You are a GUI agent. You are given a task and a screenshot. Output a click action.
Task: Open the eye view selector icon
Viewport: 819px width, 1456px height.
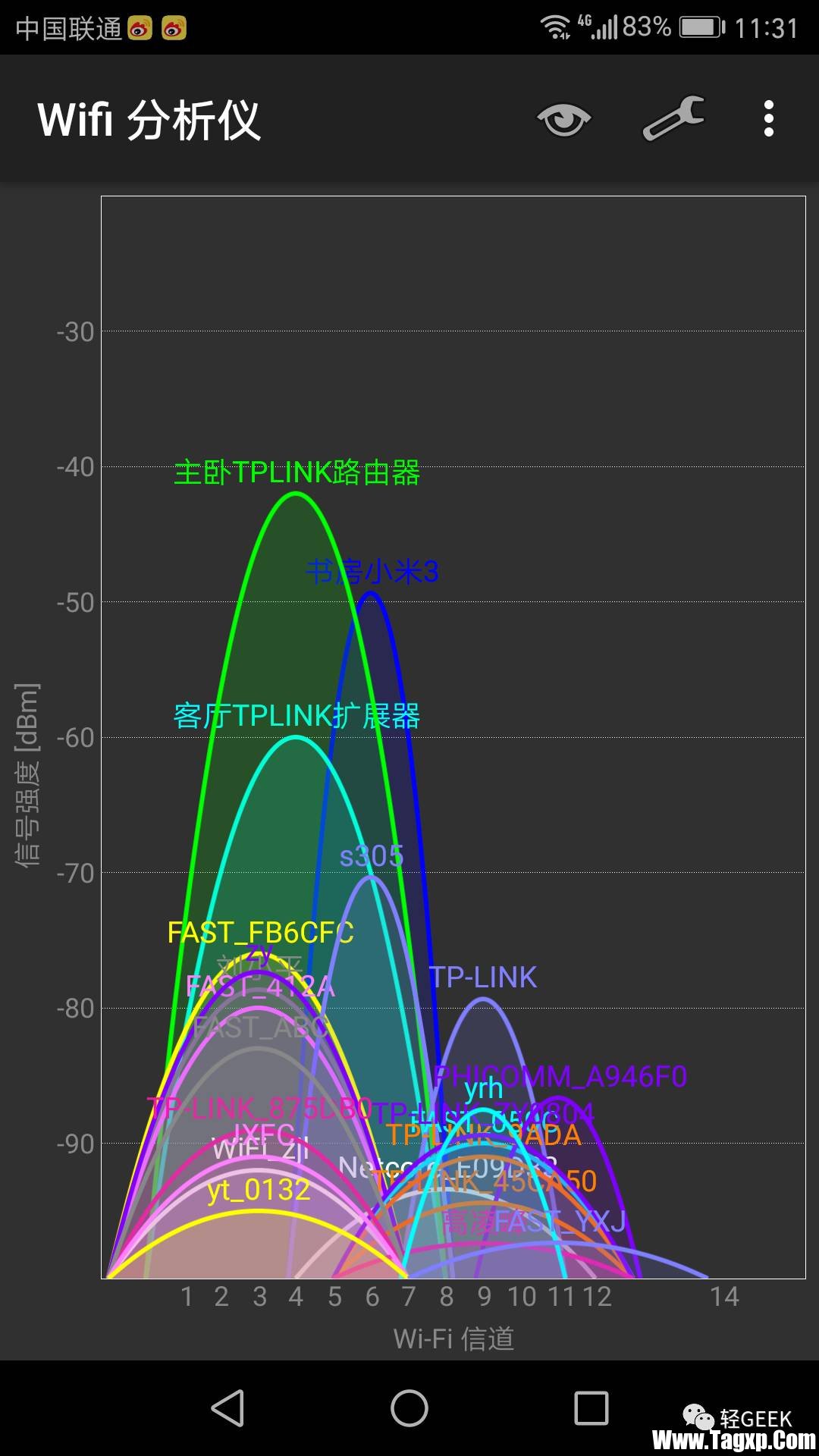click(563, 120)
